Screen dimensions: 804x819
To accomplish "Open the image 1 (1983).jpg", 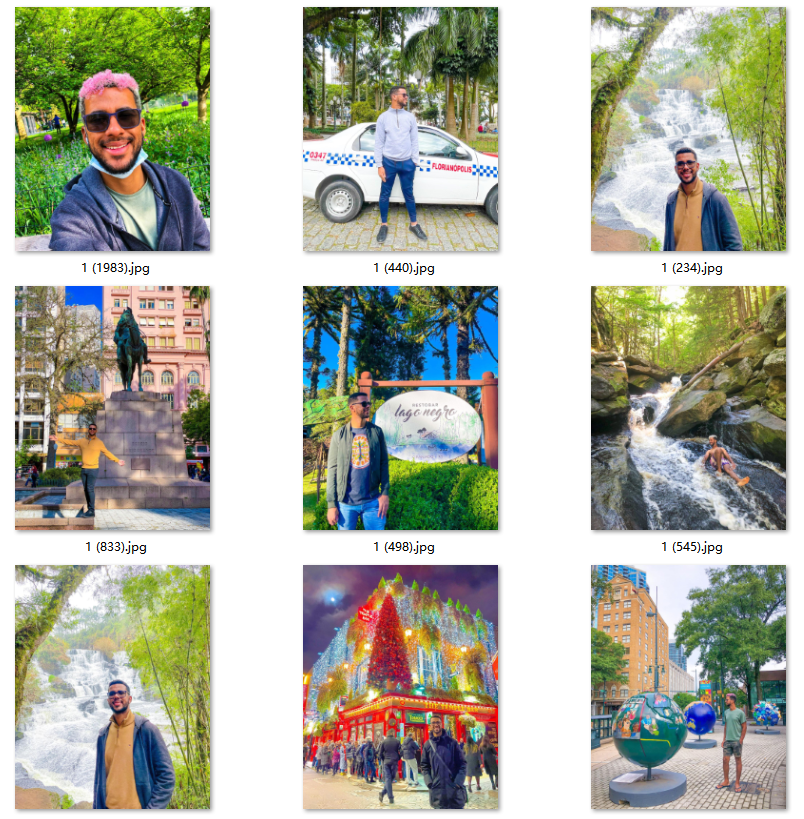I will (x=112, y=129).
